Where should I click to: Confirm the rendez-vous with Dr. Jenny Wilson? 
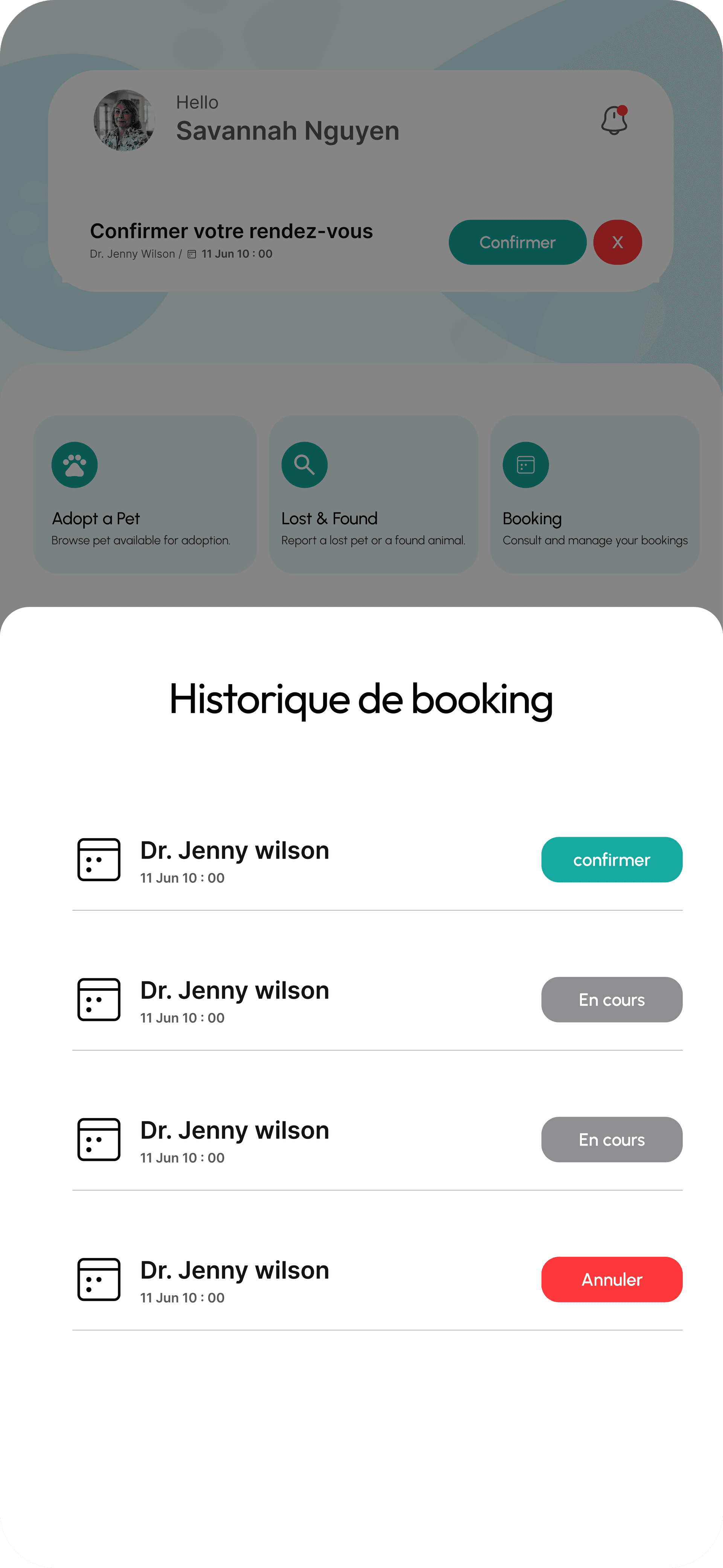(x=517, y=242)
